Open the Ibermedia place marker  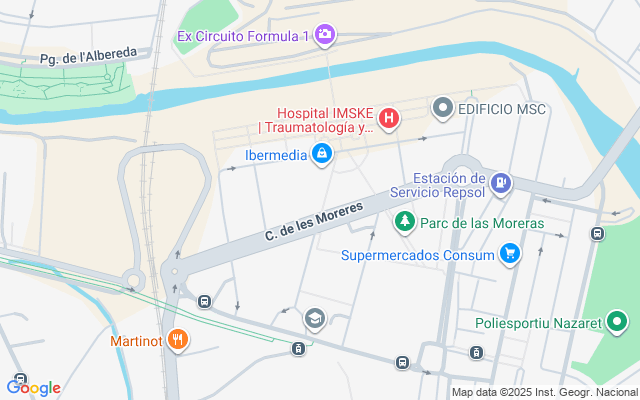321,154
